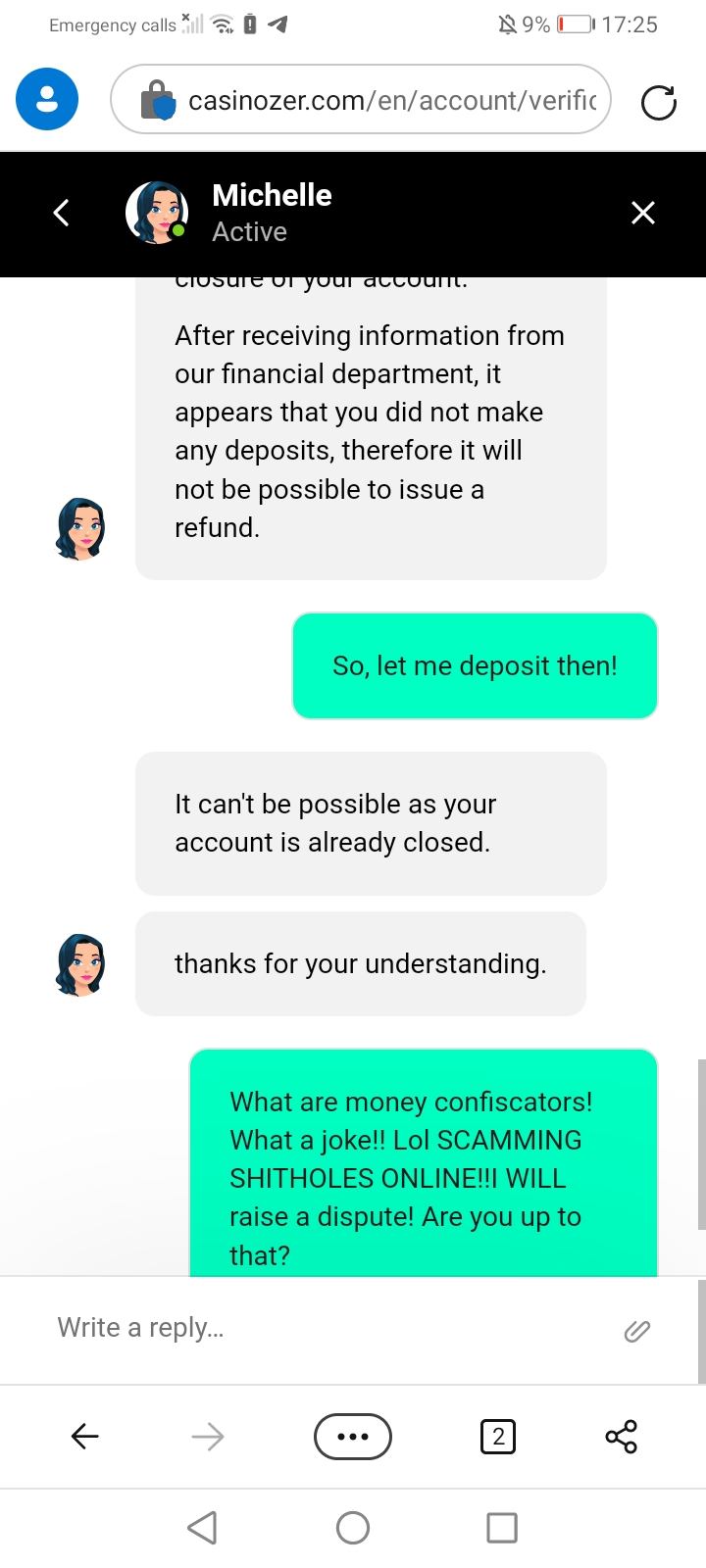Open the browser three-dot menu

coord(352,1437)
